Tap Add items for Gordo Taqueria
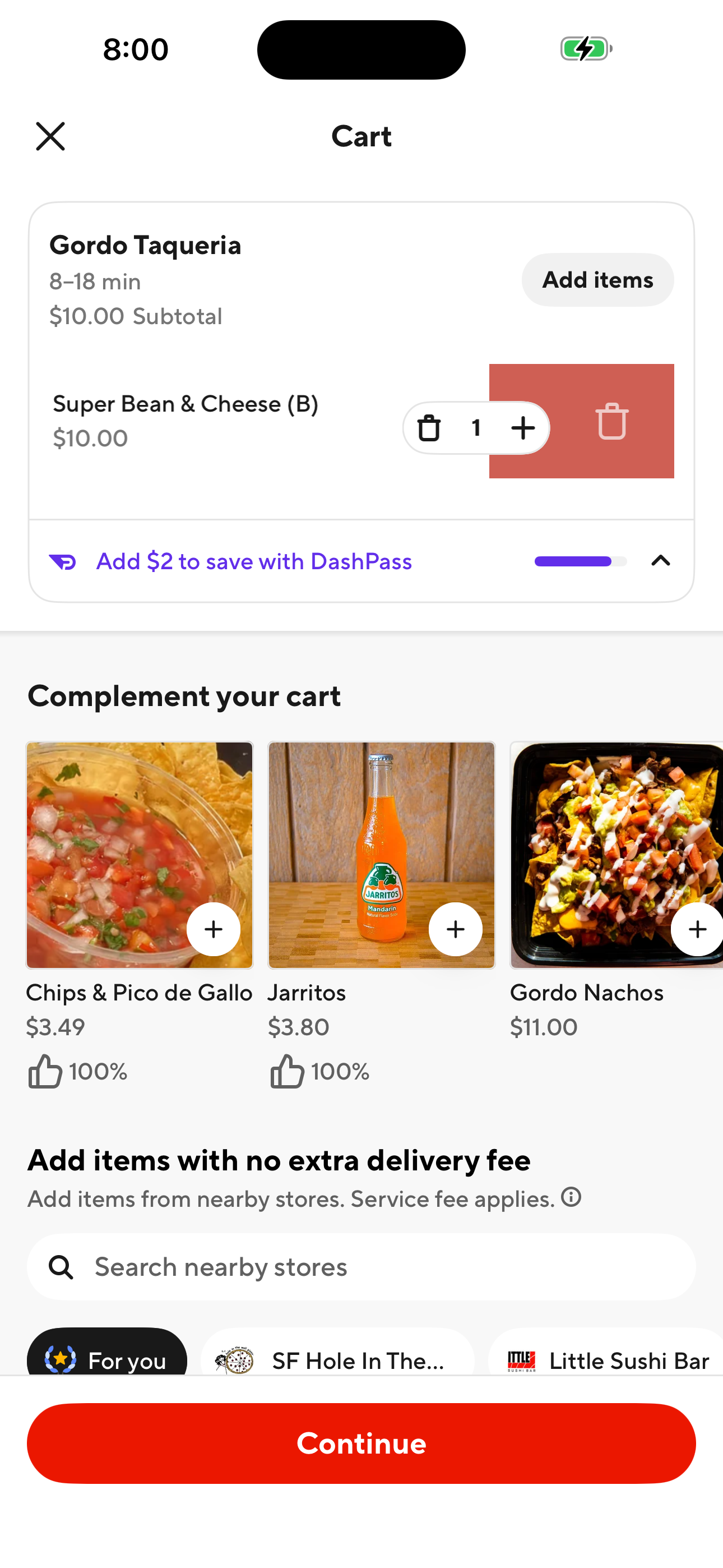This screenshot has width=723, height=1568. coord(597,280)
